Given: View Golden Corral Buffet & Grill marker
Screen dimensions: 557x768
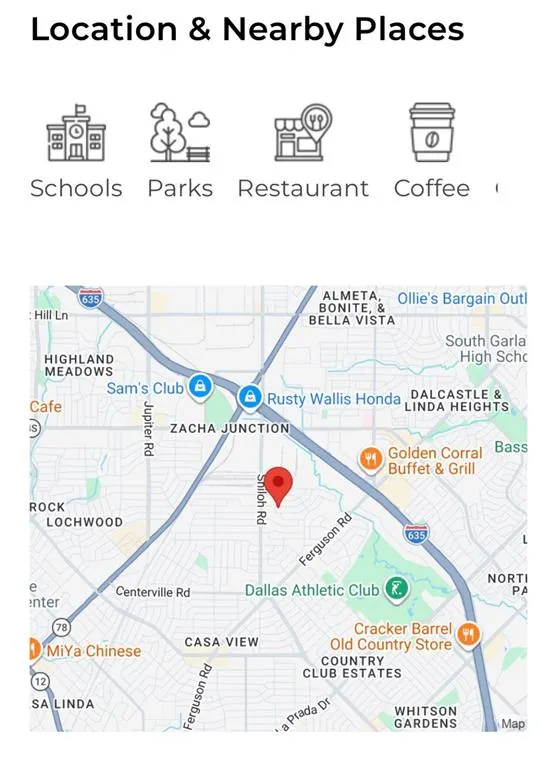Looking at the screenshot, I should coord(371,460).
